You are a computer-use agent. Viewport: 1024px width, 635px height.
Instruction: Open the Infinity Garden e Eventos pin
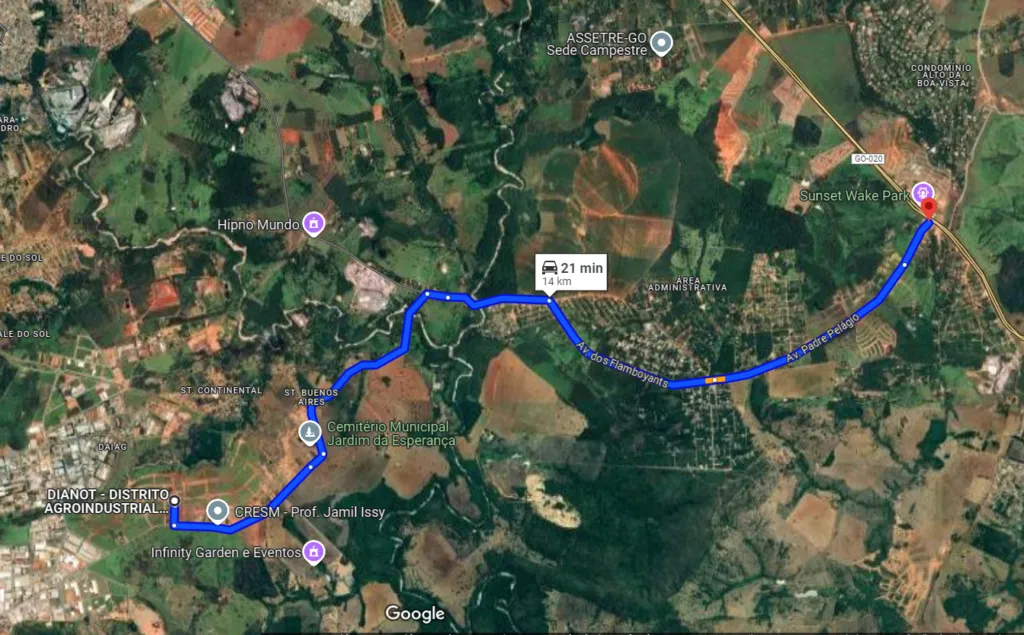pyautogui.click(x=314, y=551)
